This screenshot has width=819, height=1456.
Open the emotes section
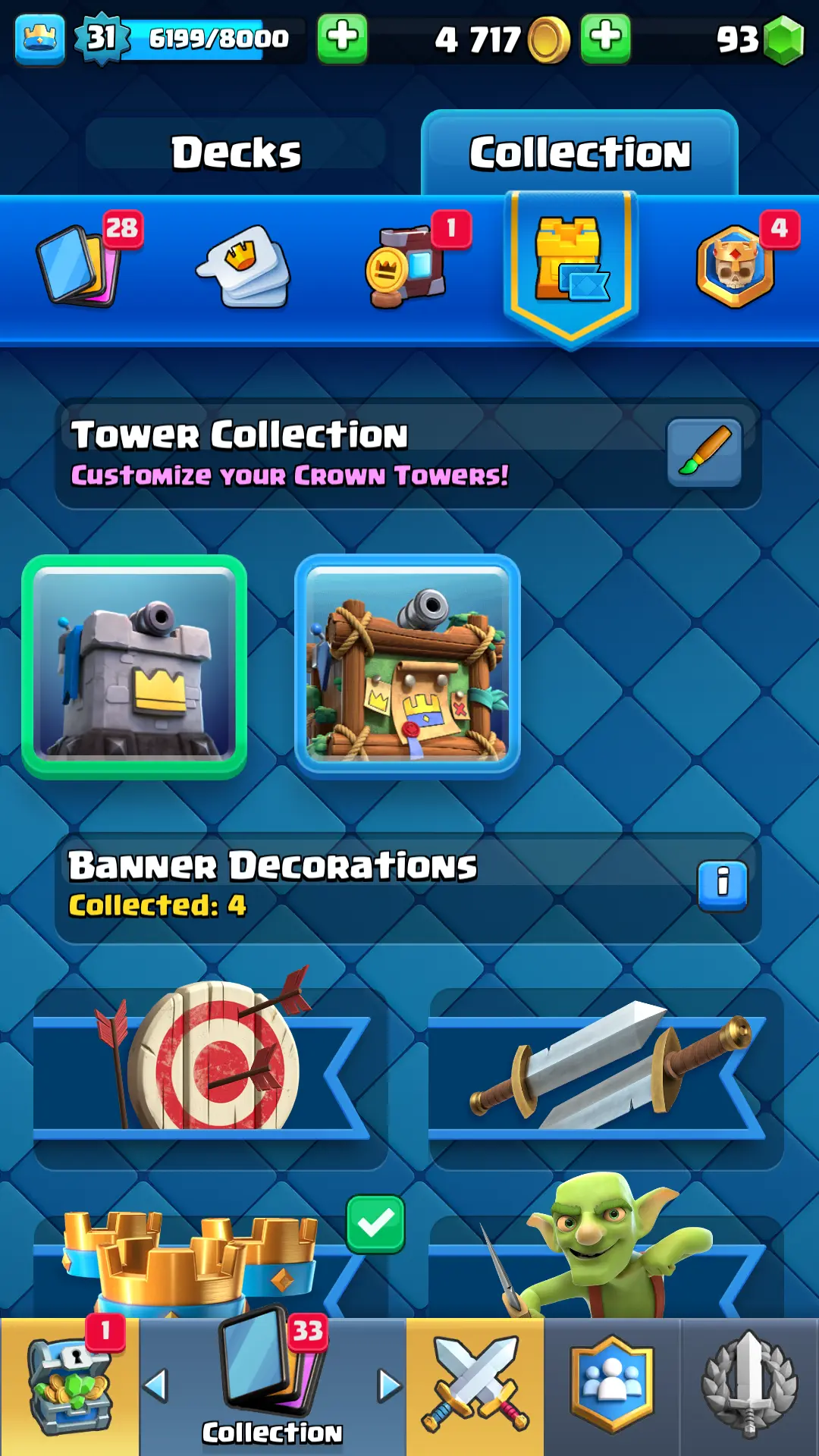pyautogui.click(x=245, y=265)
